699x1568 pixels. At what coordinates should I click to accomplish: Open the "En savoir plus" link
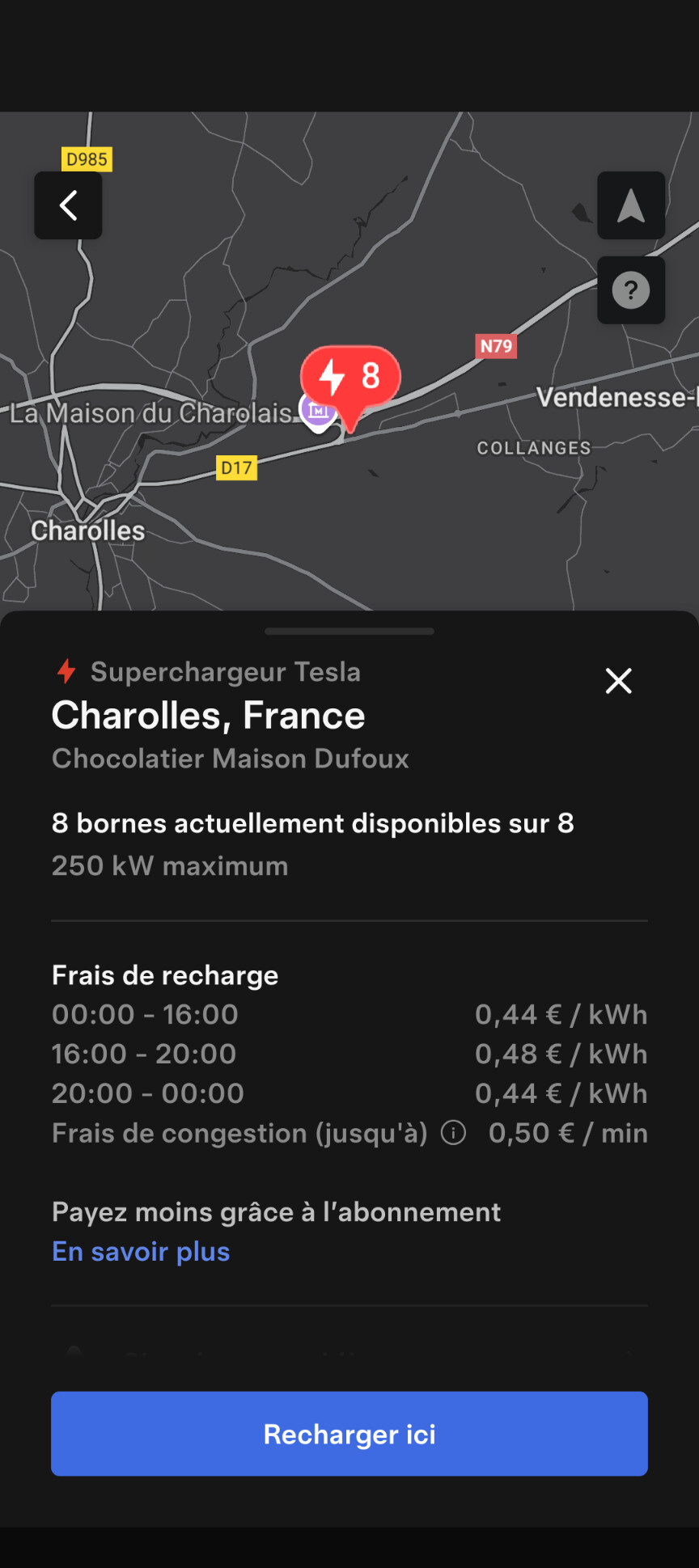[141, 1252]
